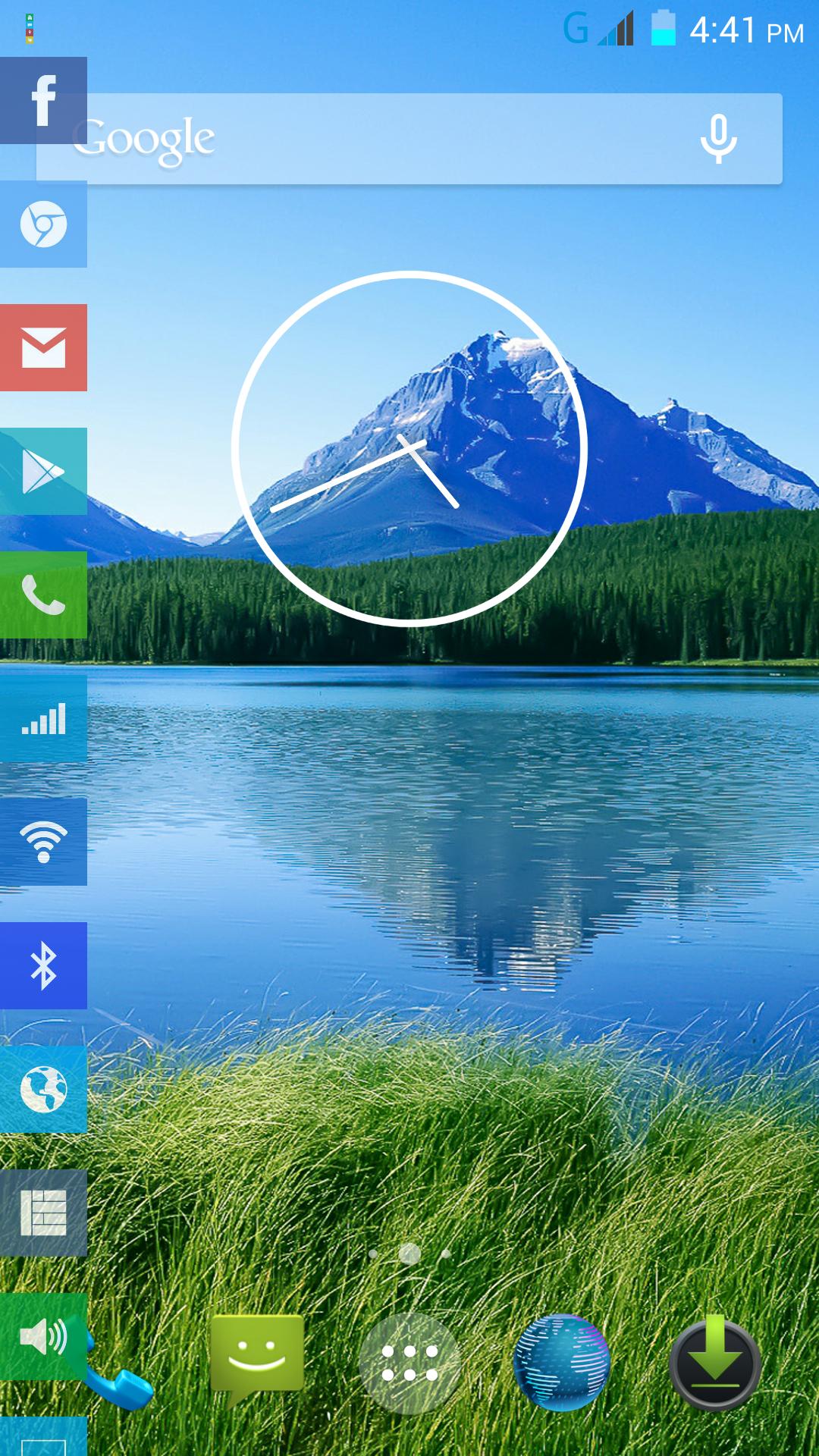This screenshot has width=819, height=1456.
Task: Toggle mobile data signal tile
Action: [43, 718]
